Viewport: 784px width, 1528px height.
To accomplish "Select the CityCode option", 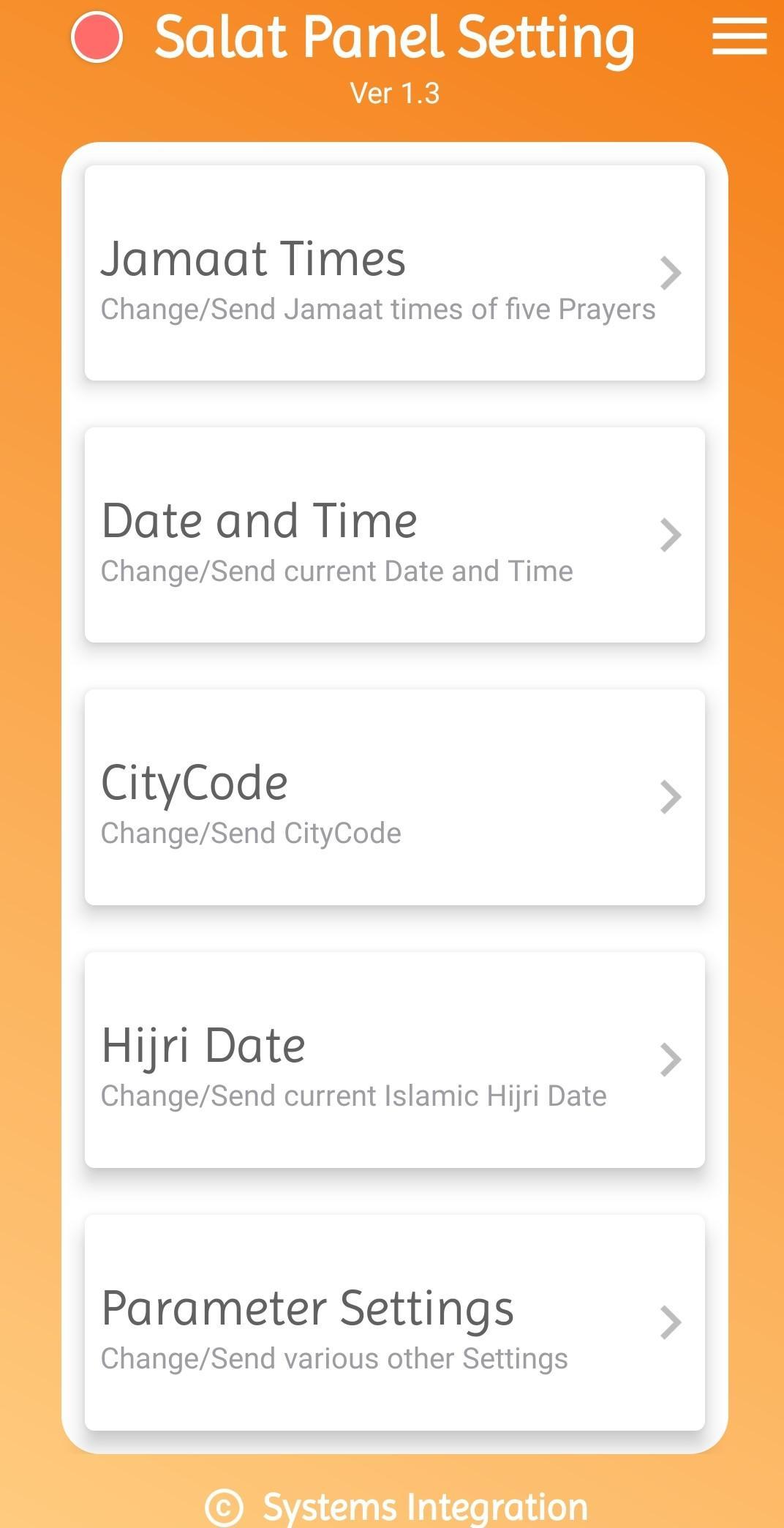I will click(395, 797).
